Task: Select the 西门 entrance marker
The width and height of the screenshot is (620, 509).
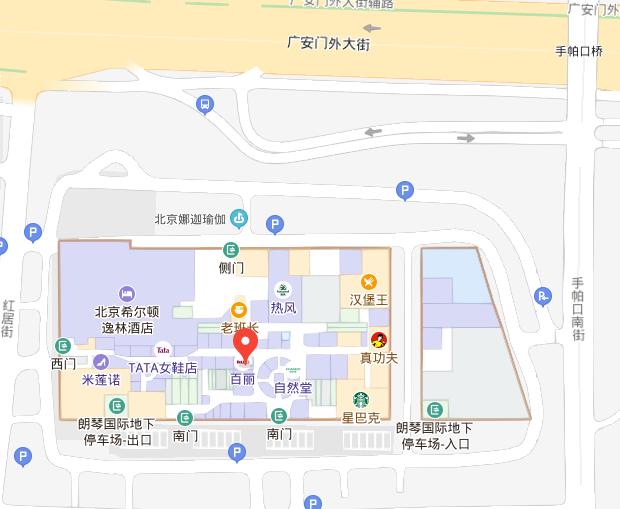Action: (x=64, y=345)
